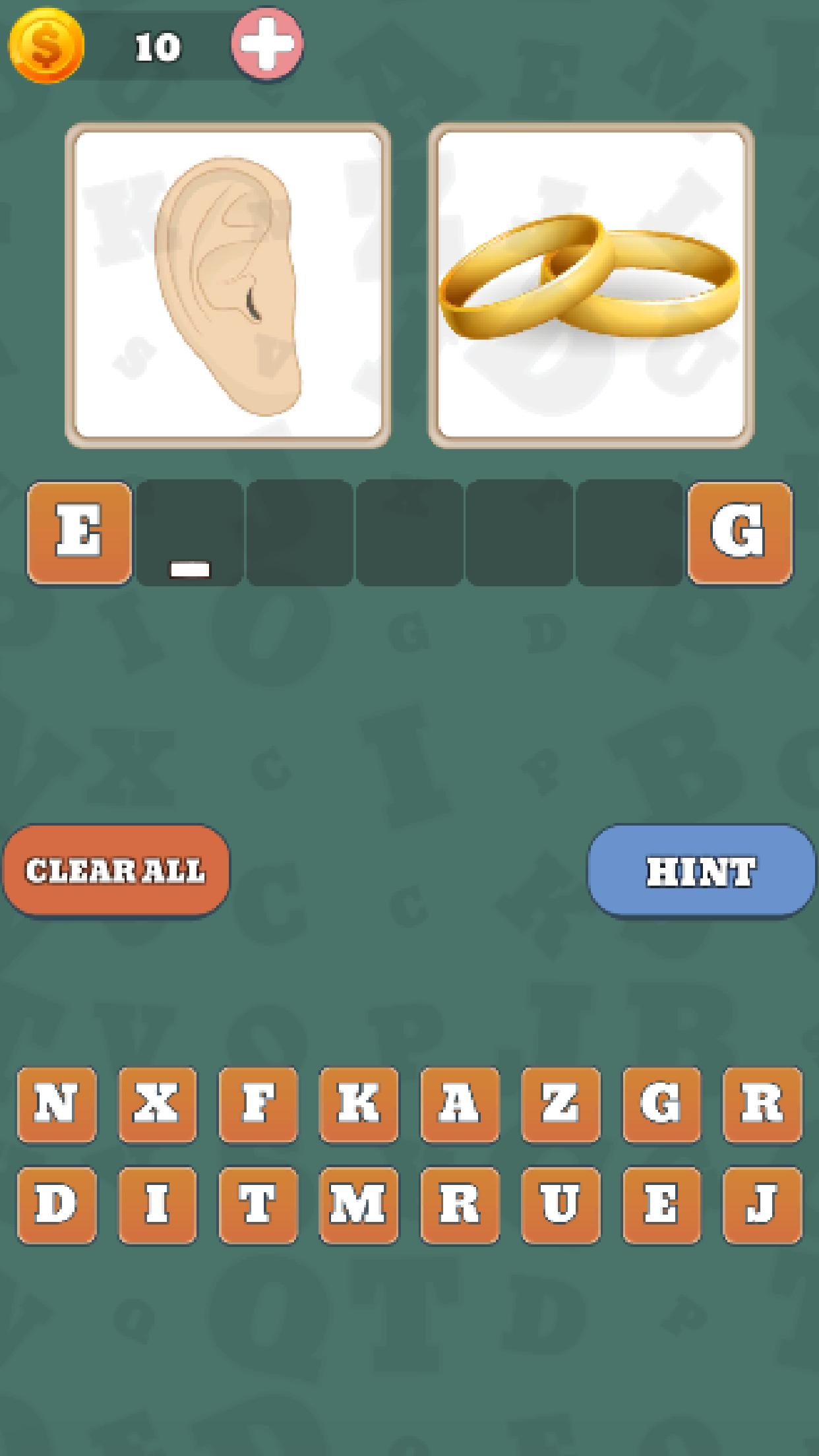Select the first empty answer slot
Viewport: 819px width, 1456px height.
[x=190, y=533]
